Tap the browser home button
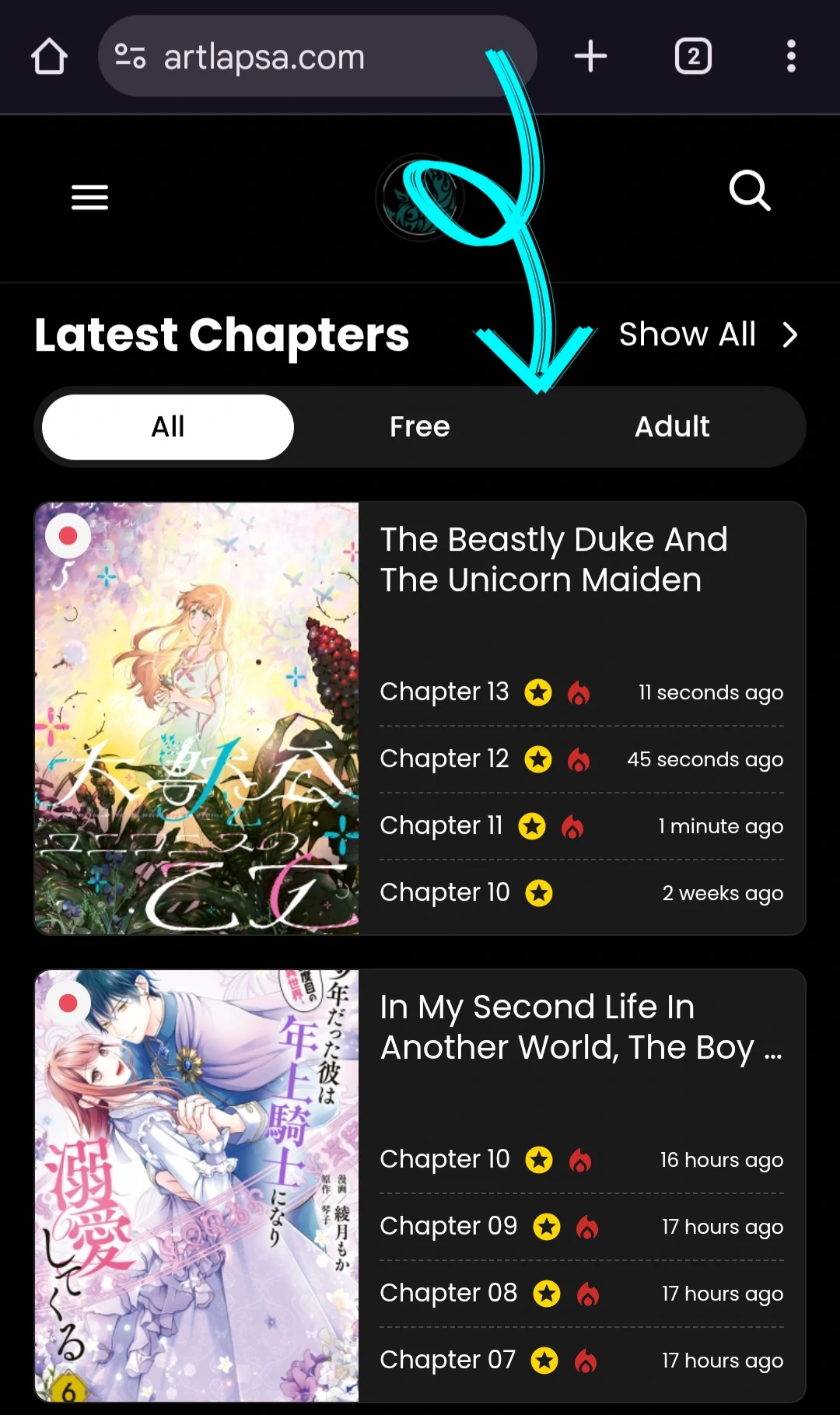The height and width of the screenshot is (1415, 840). [x=49, y=57]
